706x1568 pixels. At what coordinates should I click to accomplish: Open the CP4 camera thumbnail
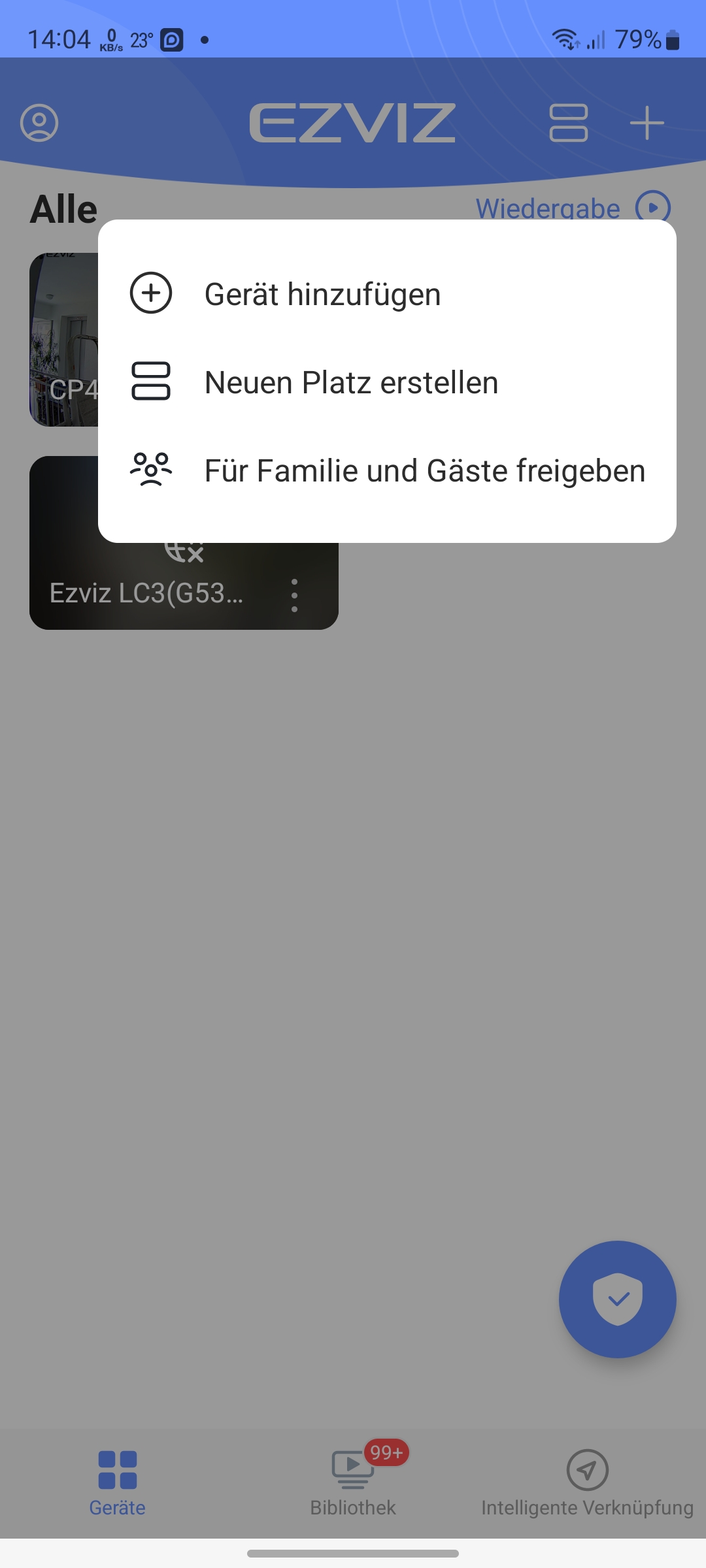63,340
